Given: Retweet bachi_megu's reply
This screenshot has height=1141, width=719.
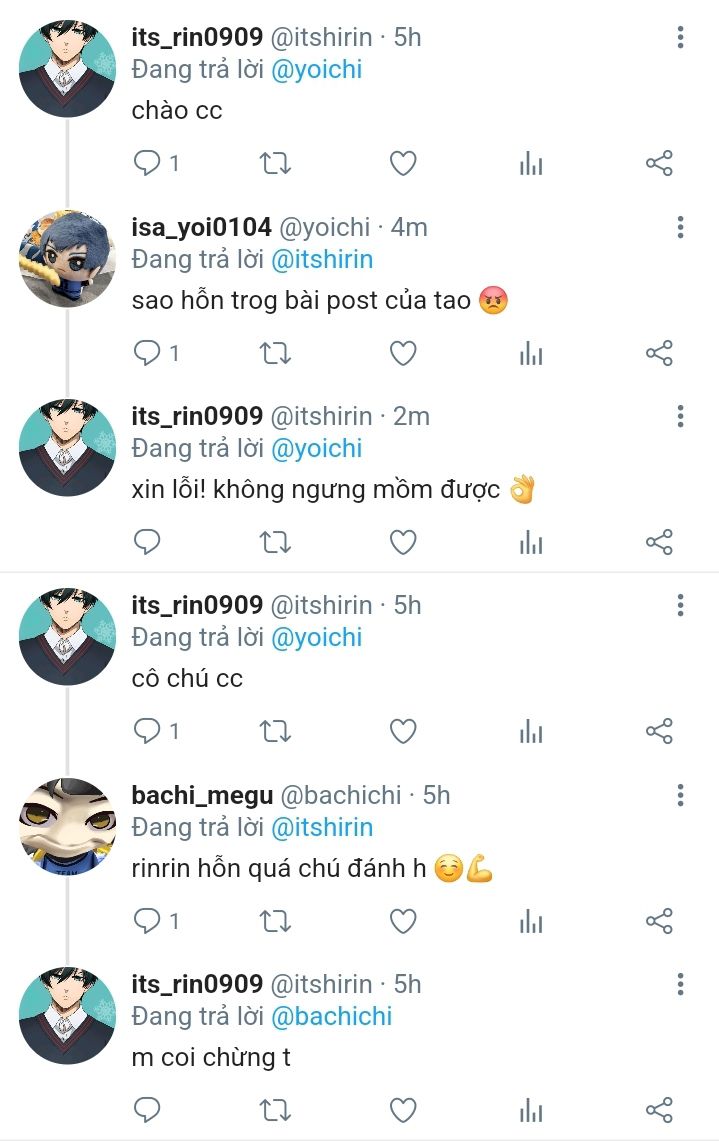Looking at the screenshot, I should 275,921.
